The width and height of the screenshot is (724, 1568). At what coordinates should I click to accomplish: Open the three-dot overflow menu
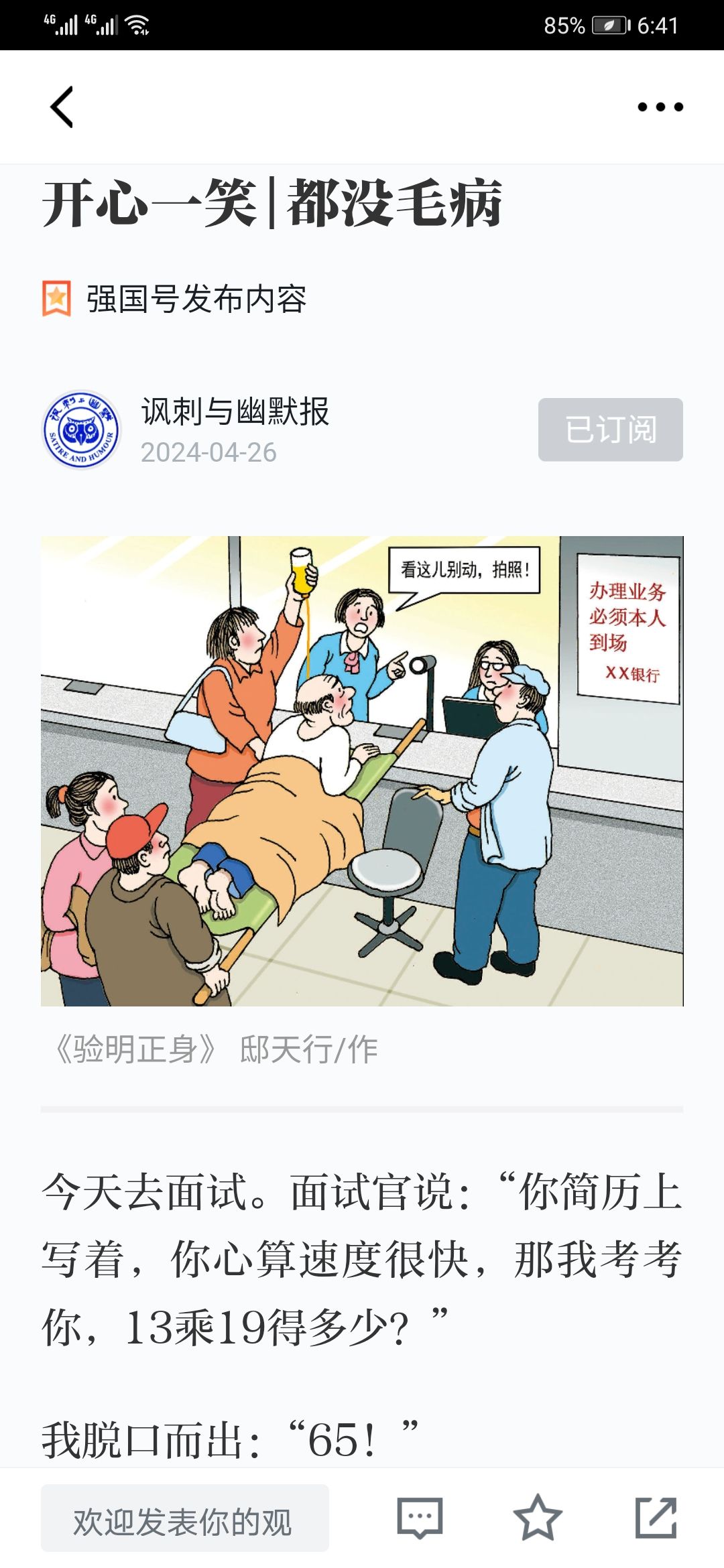click(660, 107)
